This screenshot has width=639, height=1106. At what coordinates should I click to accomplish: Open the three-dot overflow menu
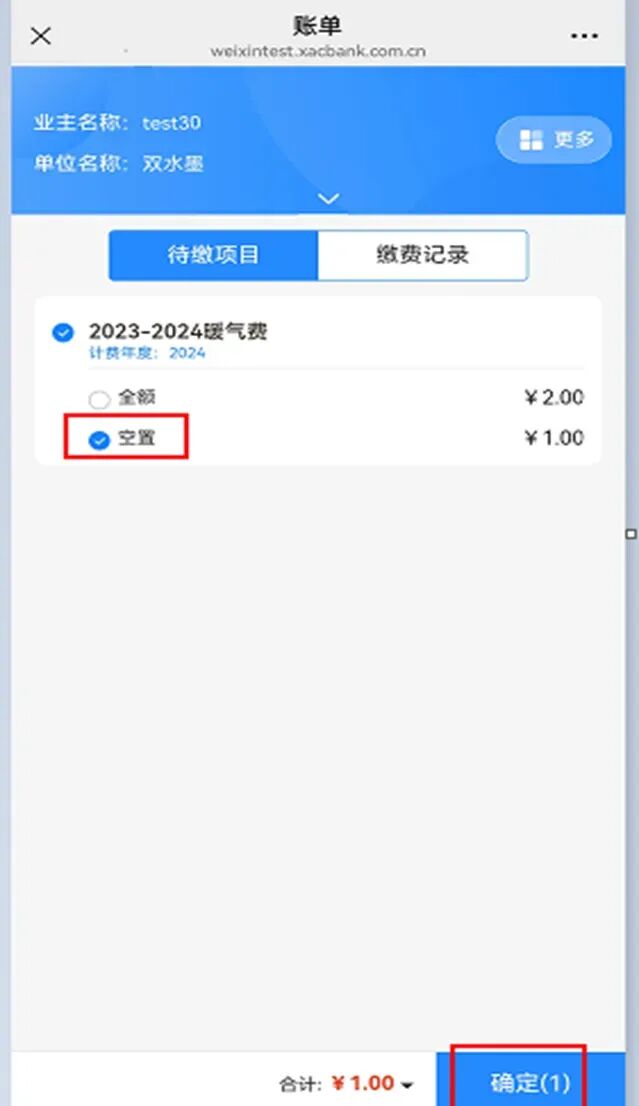pos(584,36)
